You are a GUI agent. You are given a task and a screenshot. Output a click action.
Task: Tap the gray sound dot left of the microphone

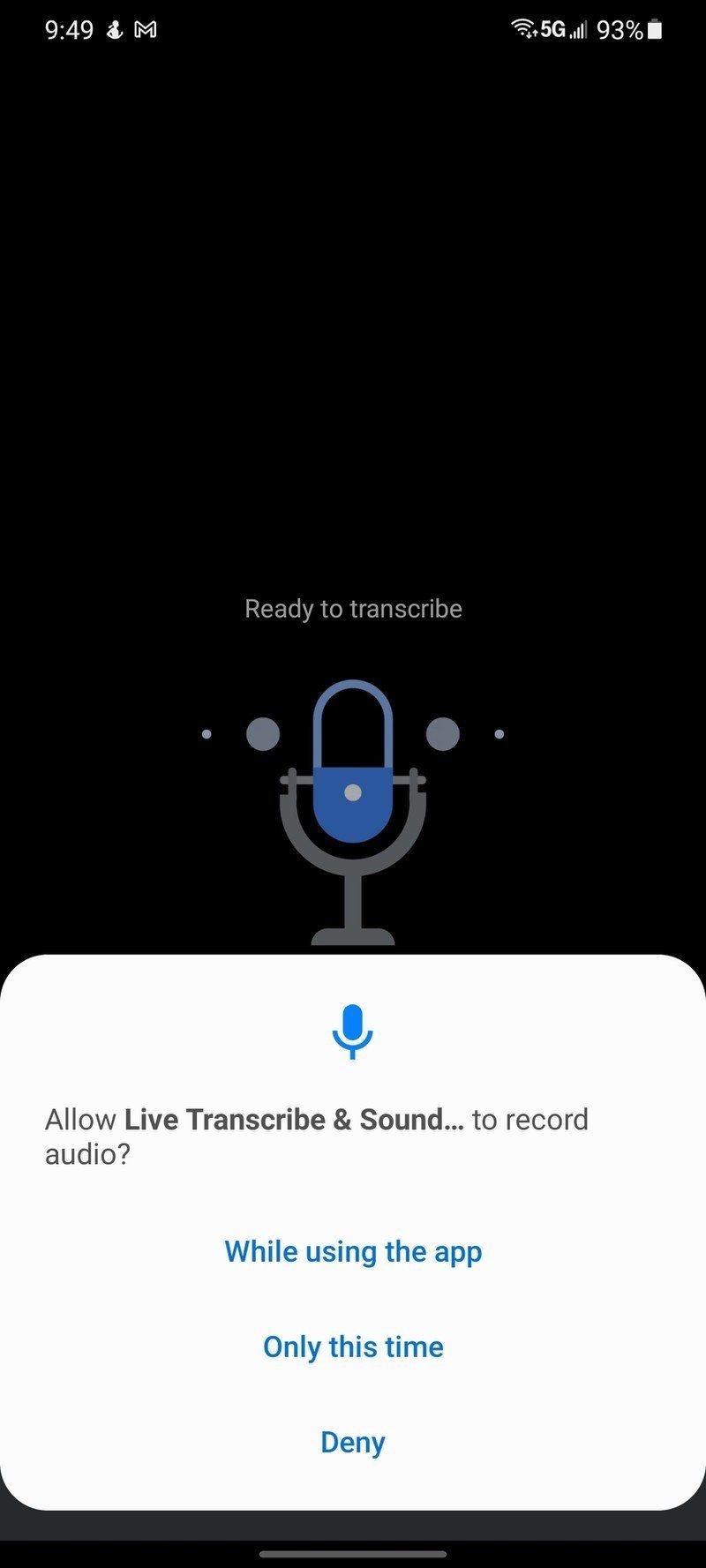tap(262, 731)
